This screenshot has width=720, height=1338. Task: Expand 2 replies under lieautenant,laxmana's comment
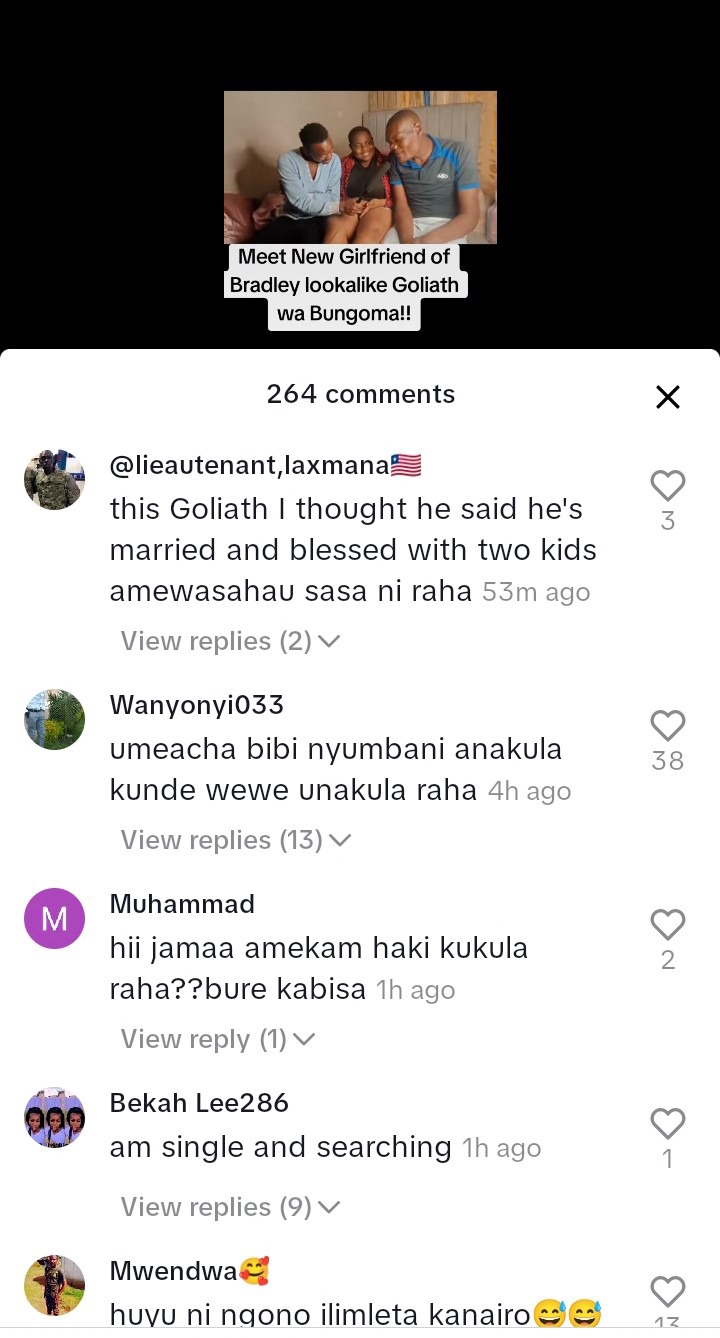pyautogui.click(x=230, y=641)
